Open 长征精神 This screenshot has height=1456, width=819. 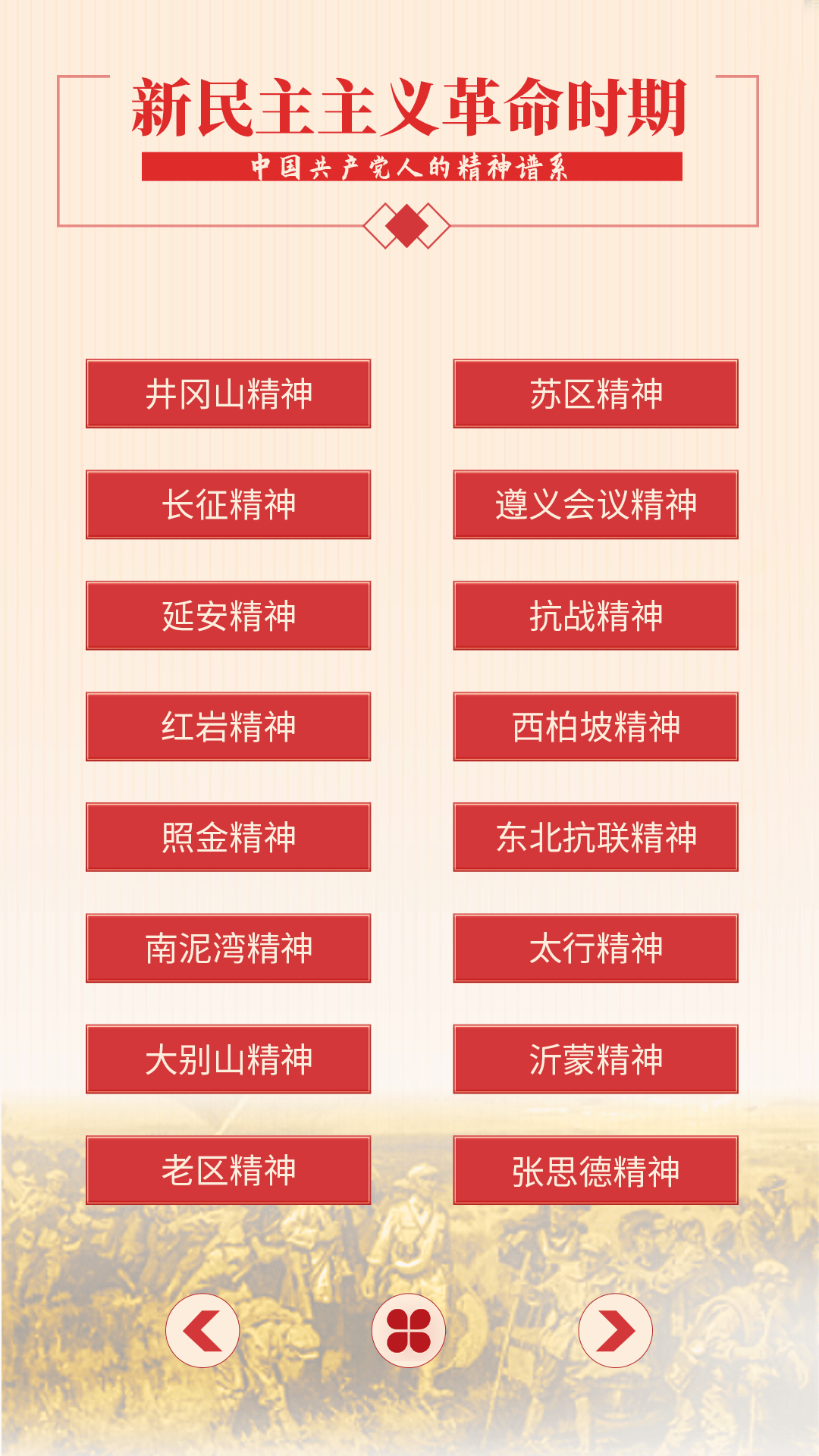(x=228, y=504)
